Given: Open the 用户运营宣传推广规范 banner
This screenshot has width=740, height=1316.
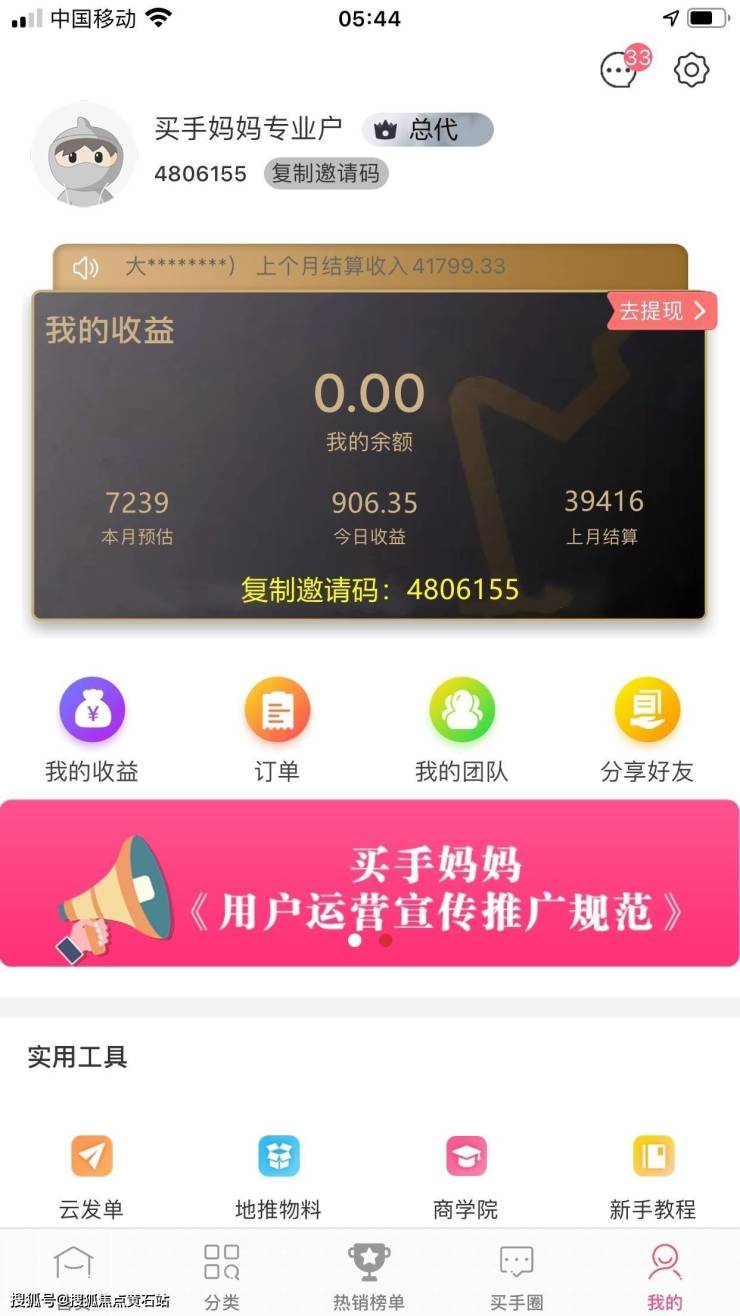Looking at the screenshot, I should (370, 883).
